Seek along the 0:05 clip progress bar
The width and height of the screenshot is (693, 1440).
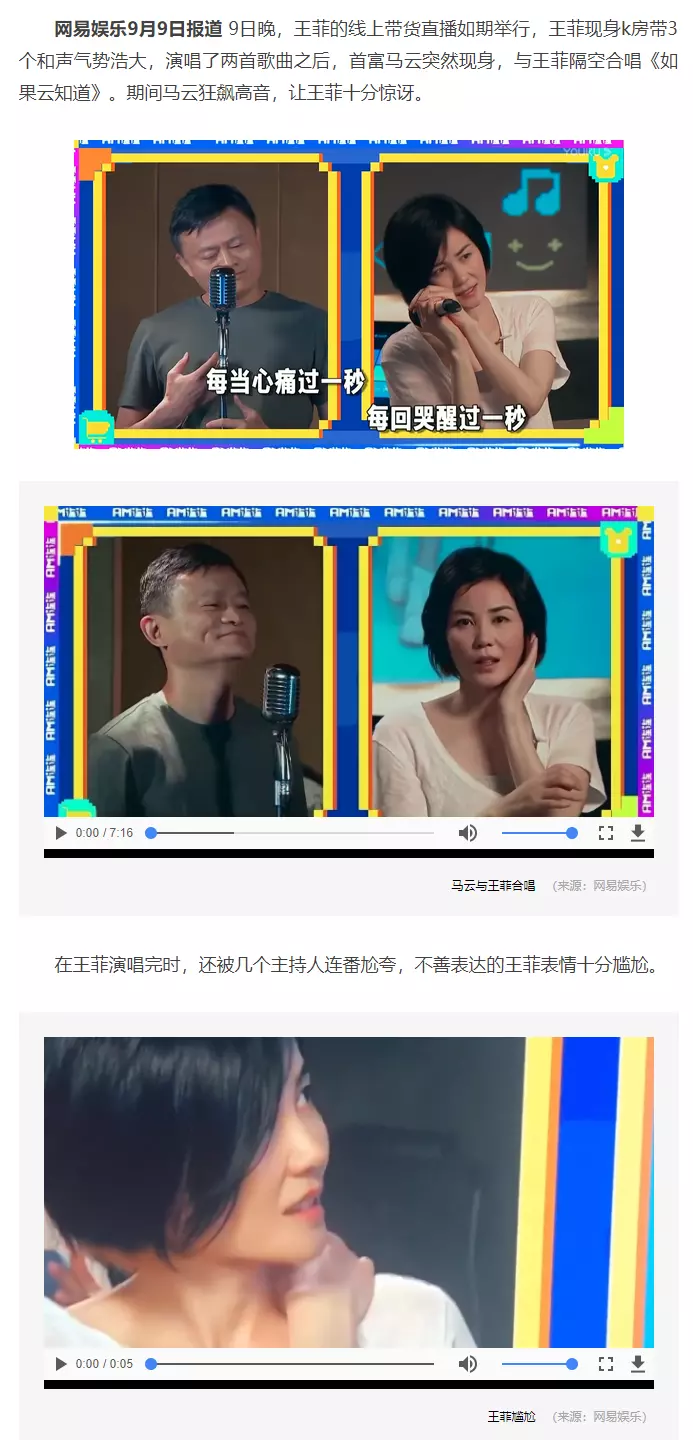click(x=292, y=1364)
